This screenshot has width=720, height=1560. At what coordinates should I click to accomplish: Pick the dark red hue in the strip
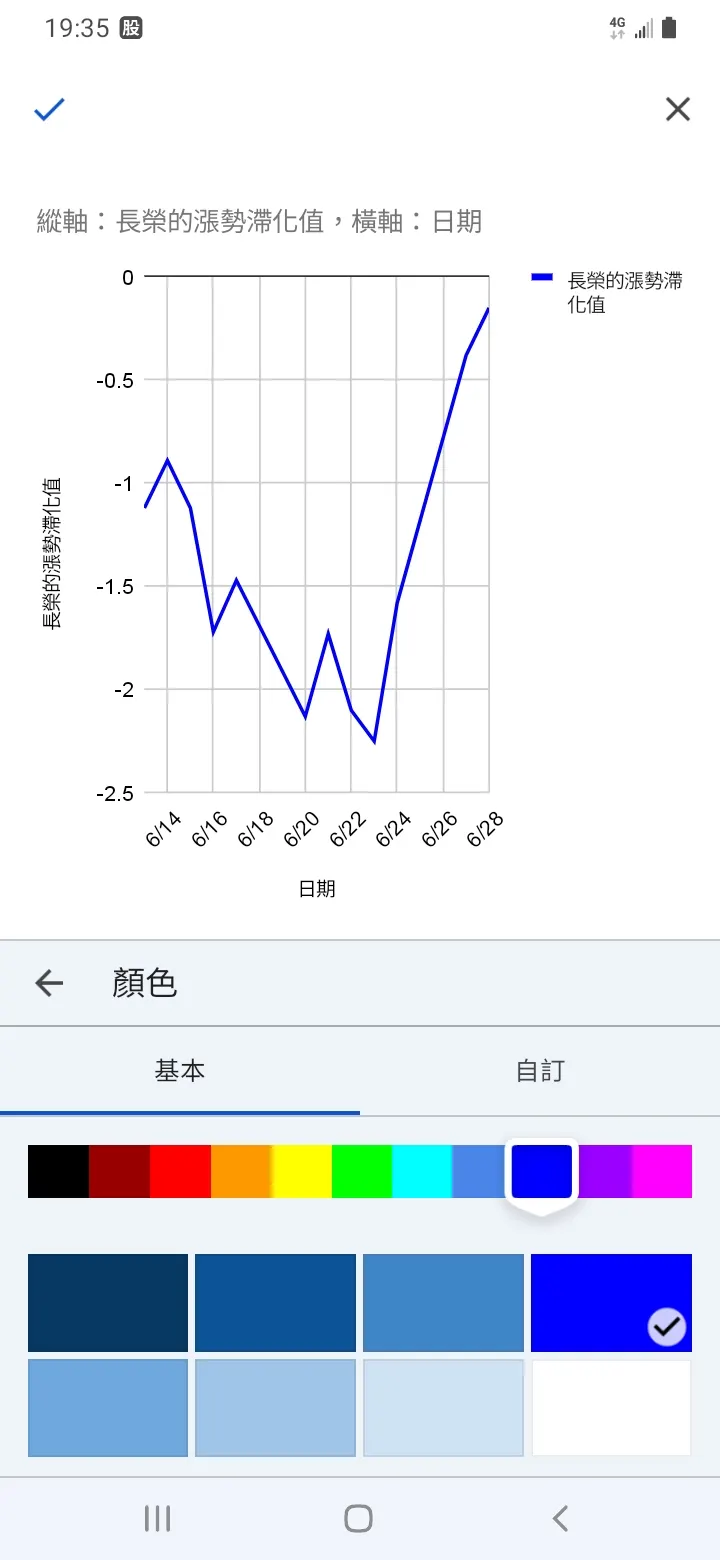pos(119,1171)
